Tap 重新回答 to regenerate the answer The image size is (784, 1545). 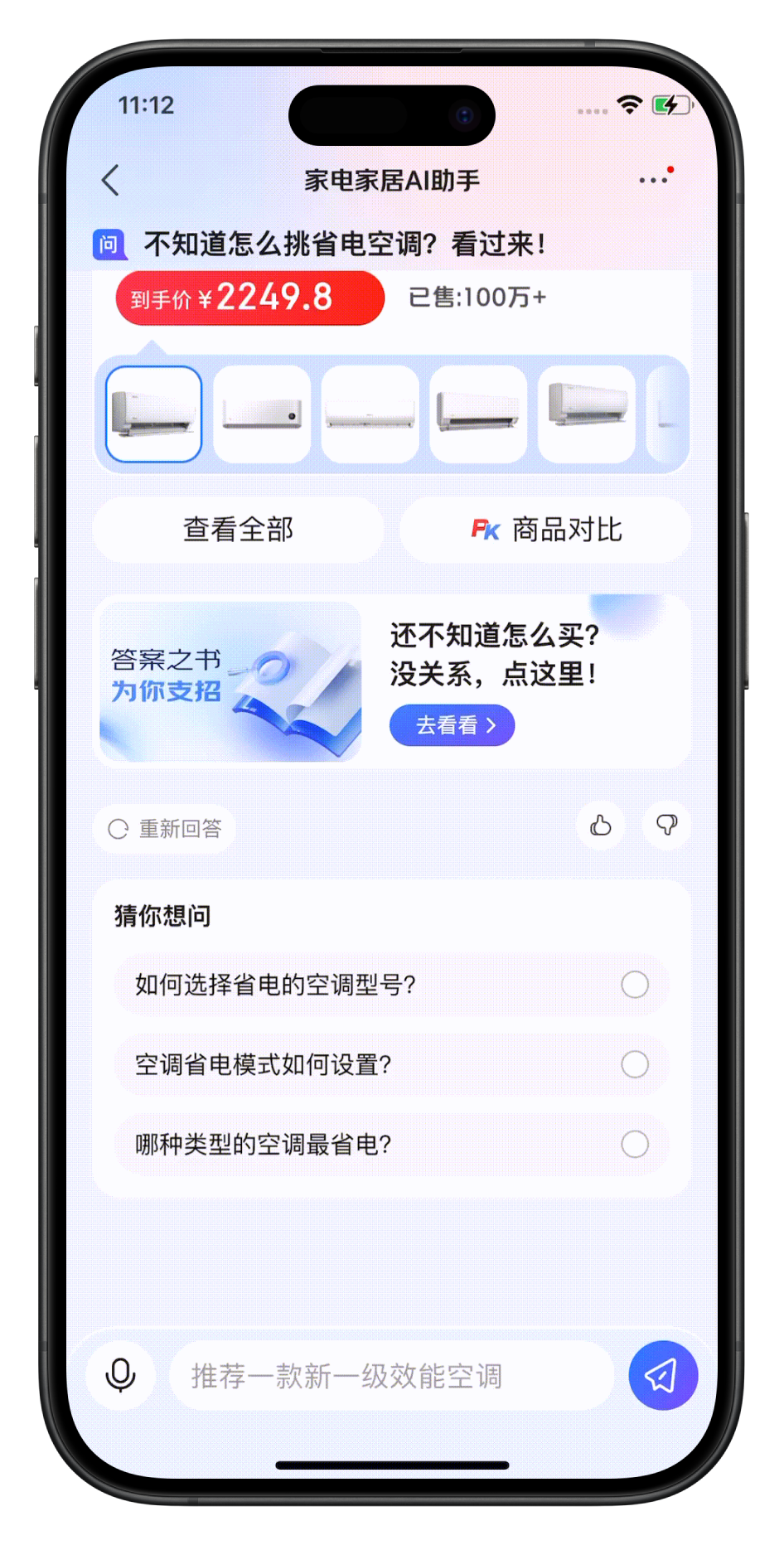pos(165,829)
